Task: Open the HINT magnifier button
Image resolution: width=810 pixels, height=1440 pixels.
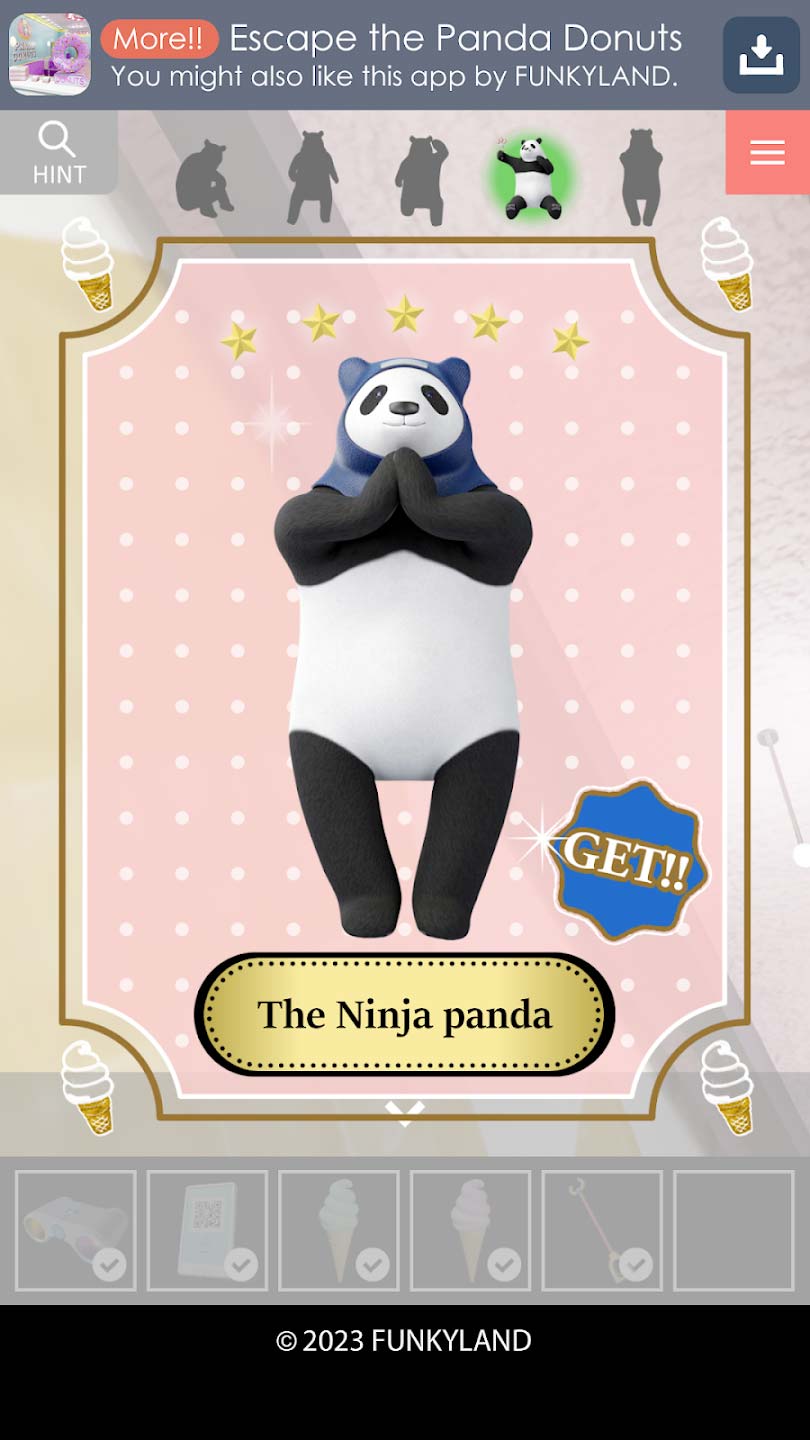Action: click(x=58, y=152)
